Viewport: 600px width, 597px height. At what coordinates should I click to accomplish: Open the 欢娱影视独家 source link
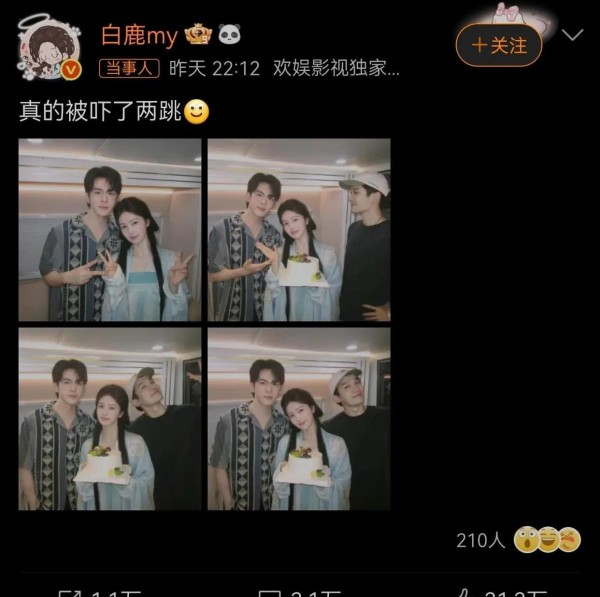[335, 69]
